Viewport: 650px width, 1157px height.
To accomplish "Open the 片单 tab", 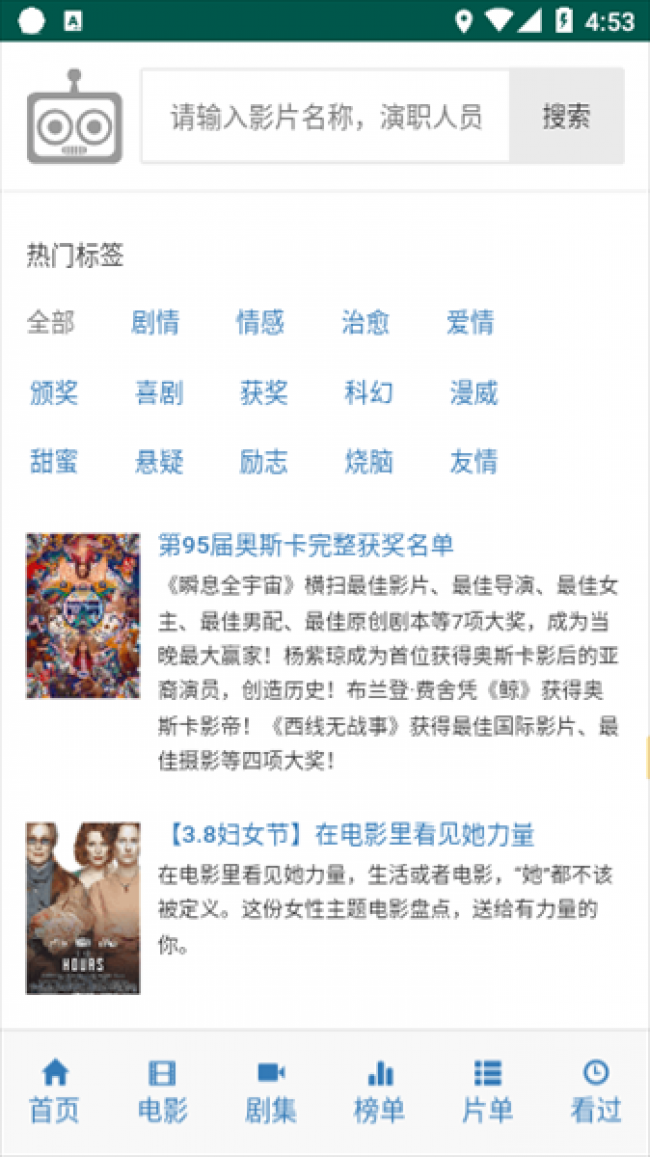I will click(x=487, y=1092).
